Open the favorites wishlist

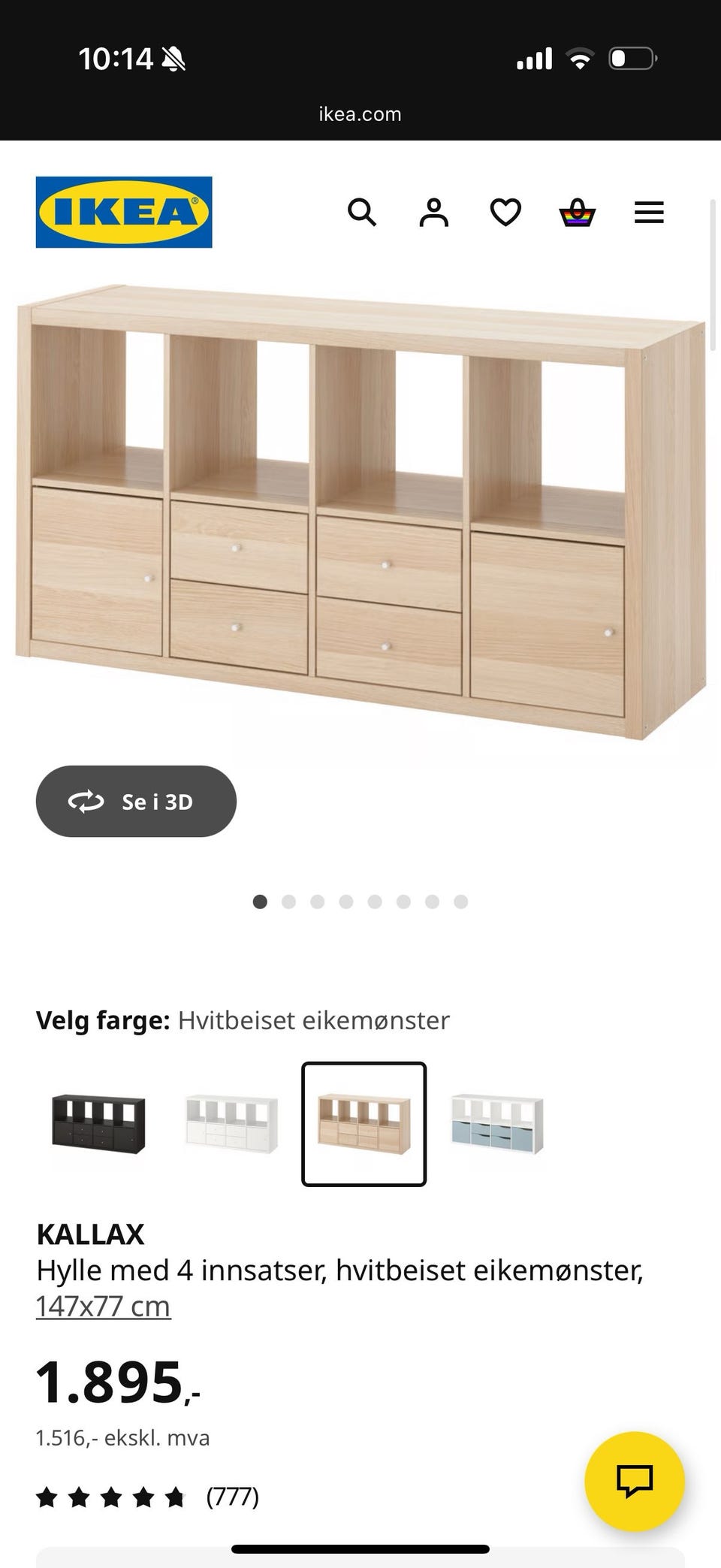pyautogui.click(x=506, y=213)
